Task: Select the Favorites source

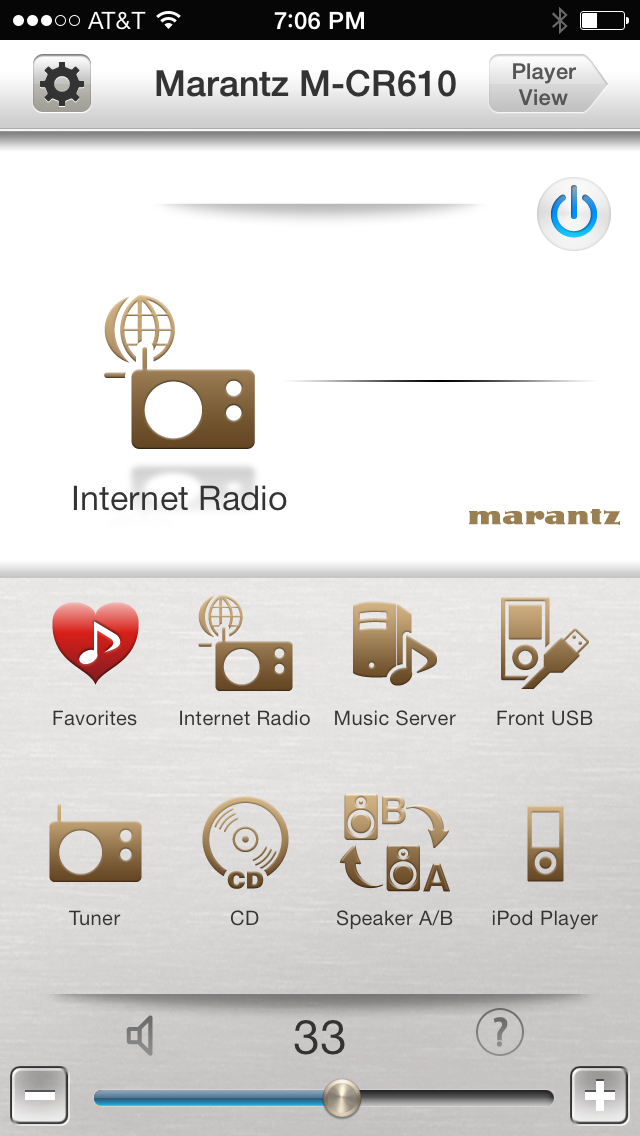Action: pos(95,661)
